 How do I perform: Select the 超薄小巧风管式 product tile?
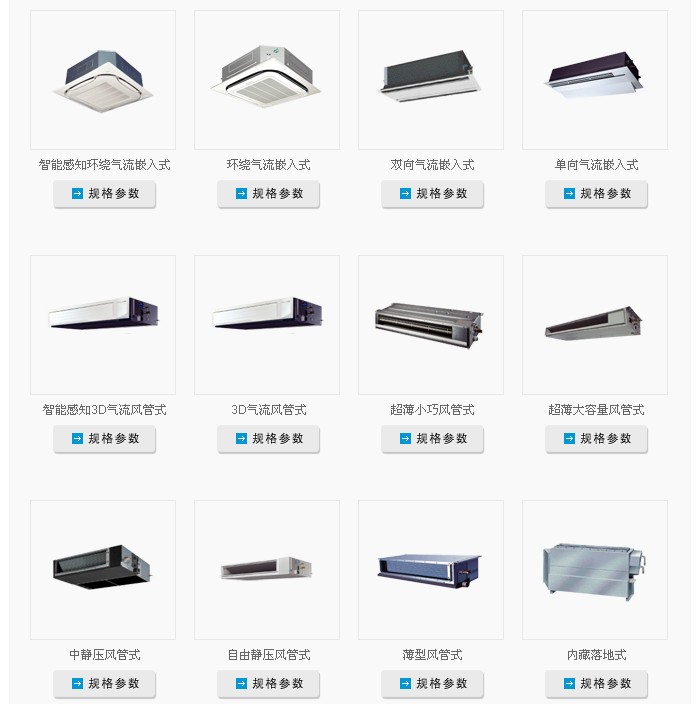(431, 324)
